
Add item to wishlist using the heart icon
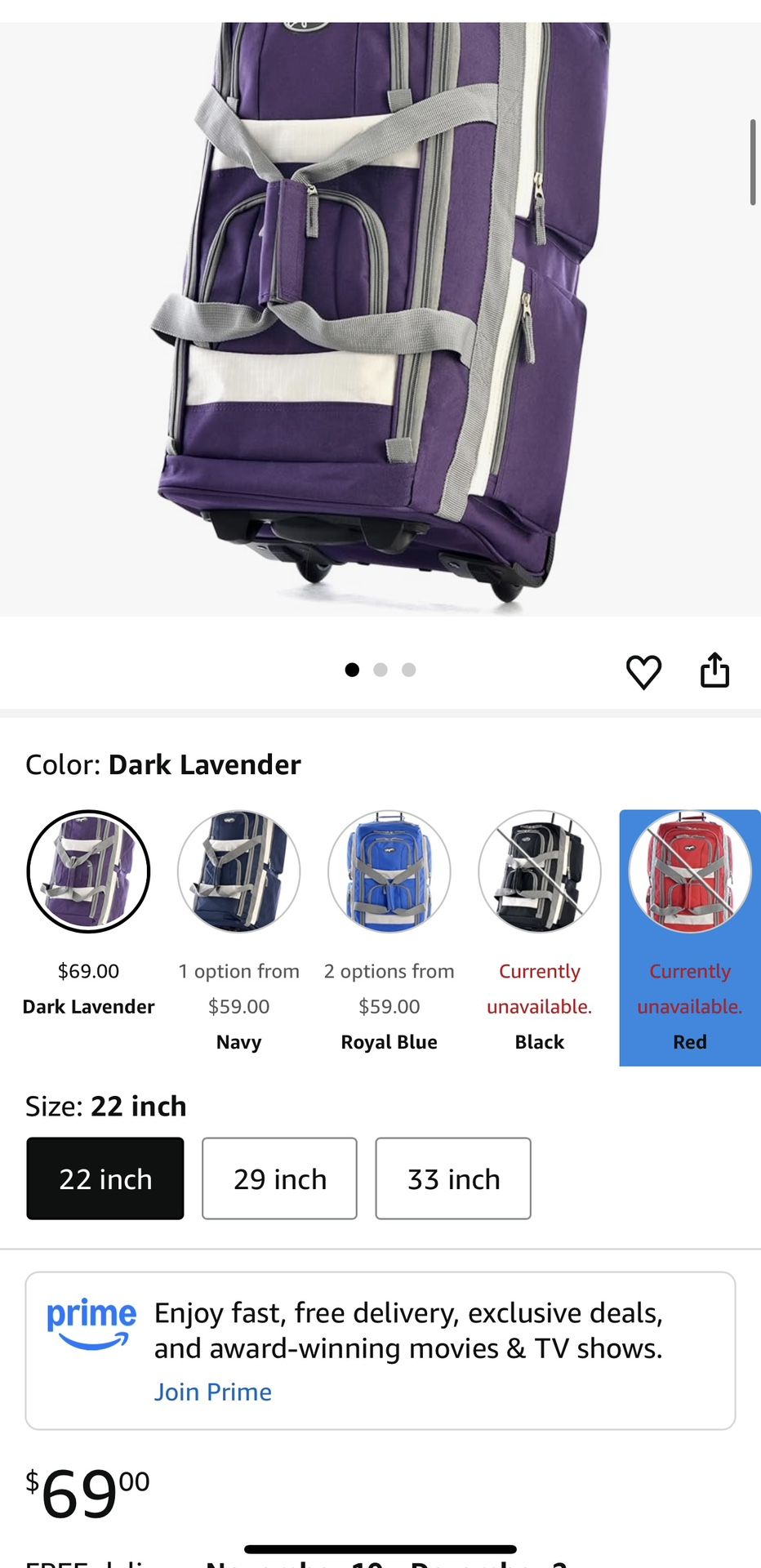[x=644, y=670]
